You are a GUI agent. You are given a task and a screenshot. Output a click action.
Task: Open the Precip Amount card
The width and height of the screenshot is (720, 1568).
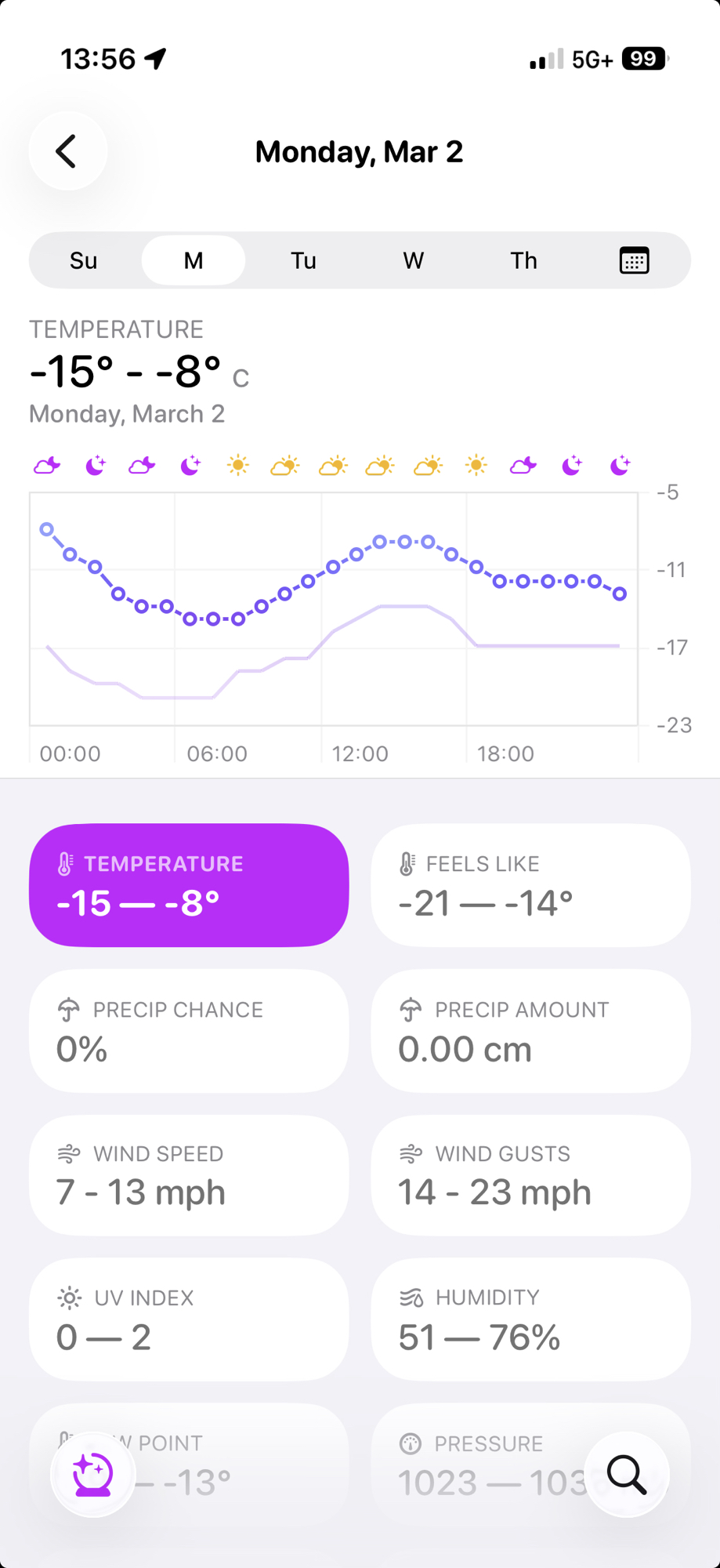pyautogui.click(x=530, y=1031)
